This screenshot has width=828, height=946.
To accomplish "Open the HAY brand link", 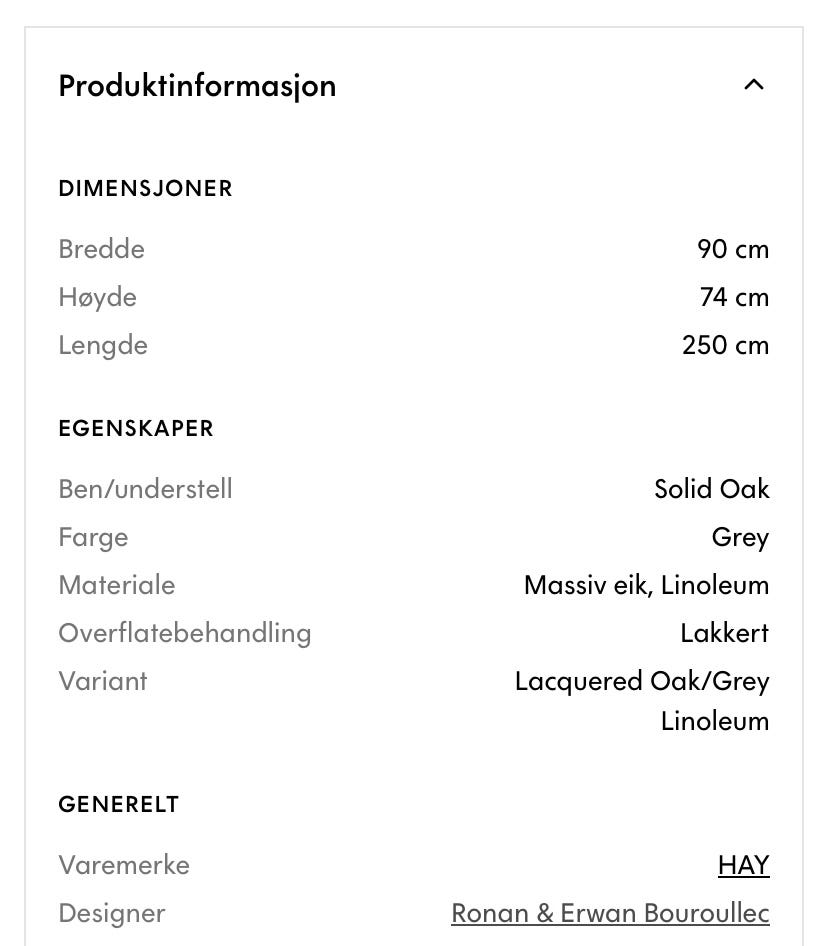I will click(x=744, y=864).
